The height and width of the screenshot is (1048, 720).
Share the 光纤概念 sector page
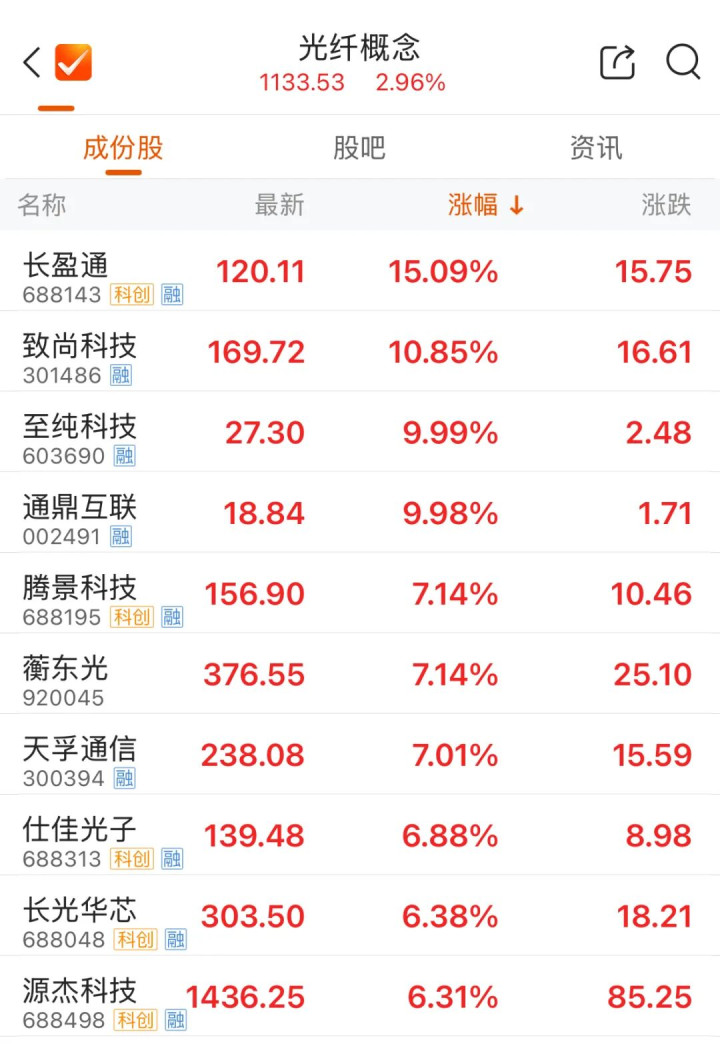coord(616,62)
